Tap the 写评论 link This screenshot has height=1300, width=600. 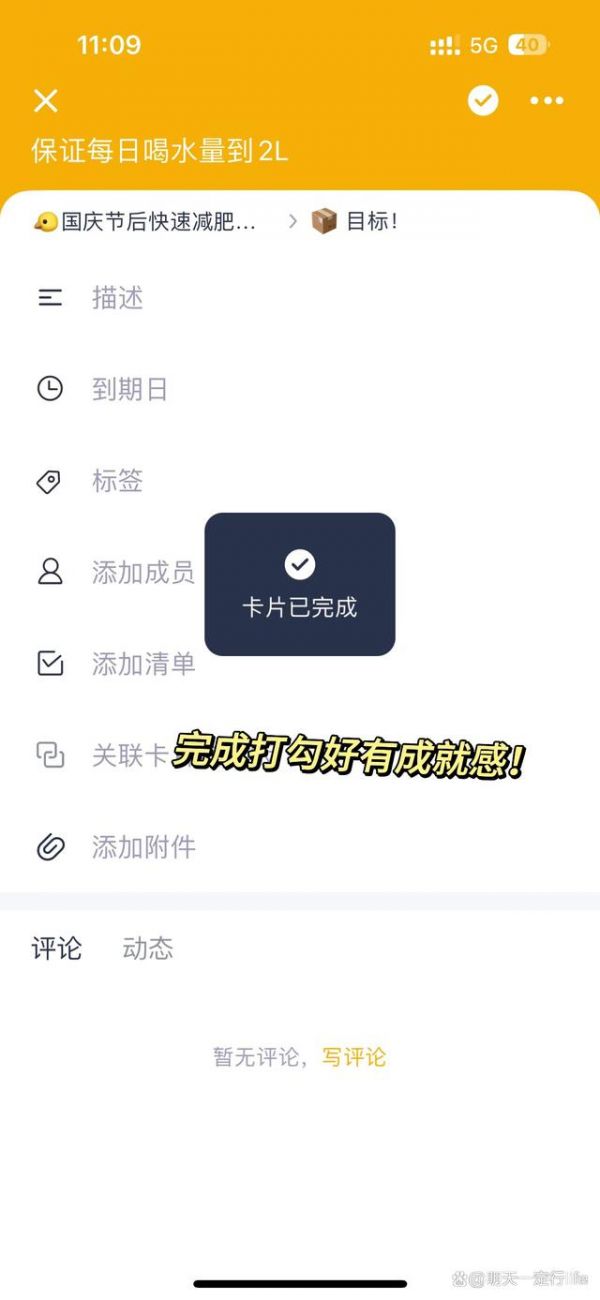click(x=354, y=1057)
